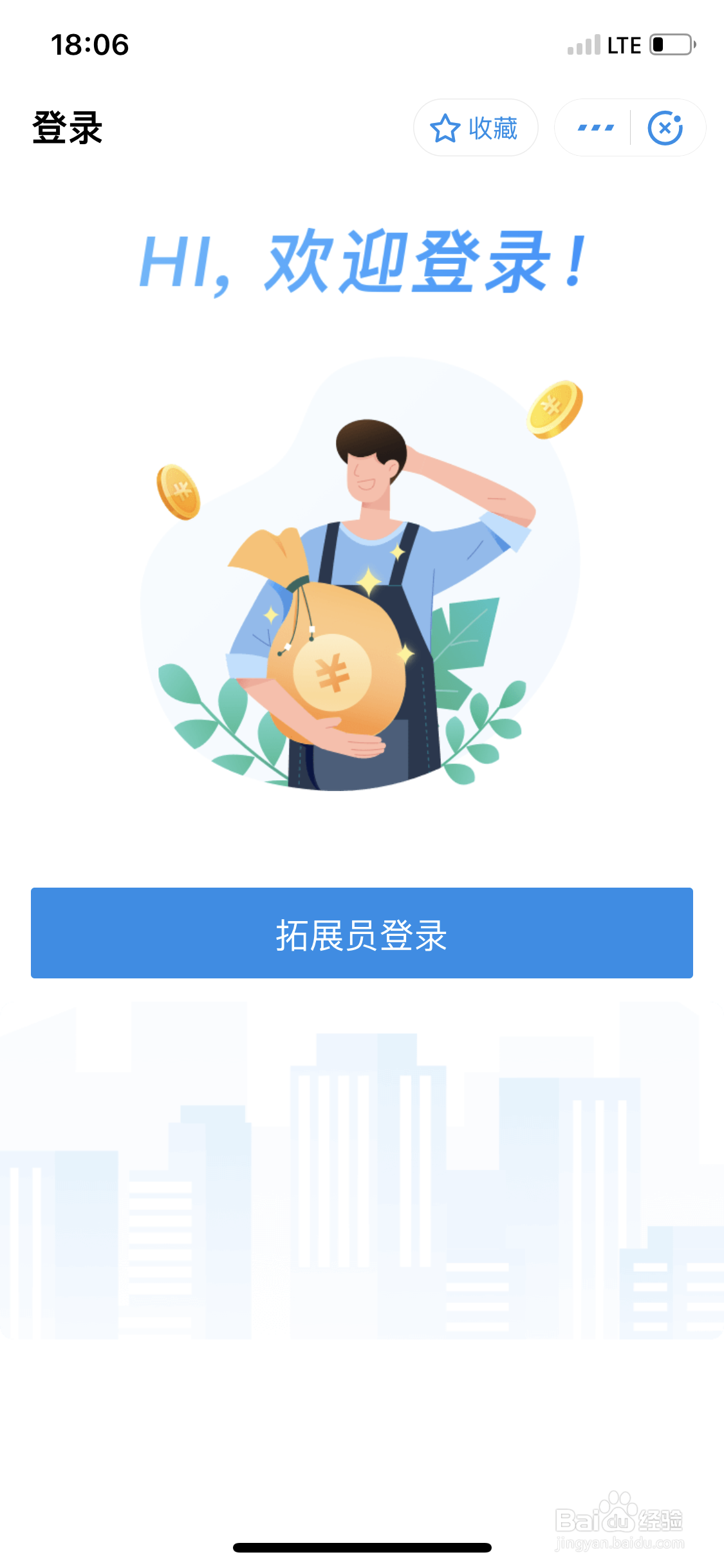Tap the gold coin at top right of illustration
The image size is (724, 1568).
tap(556, 410)
